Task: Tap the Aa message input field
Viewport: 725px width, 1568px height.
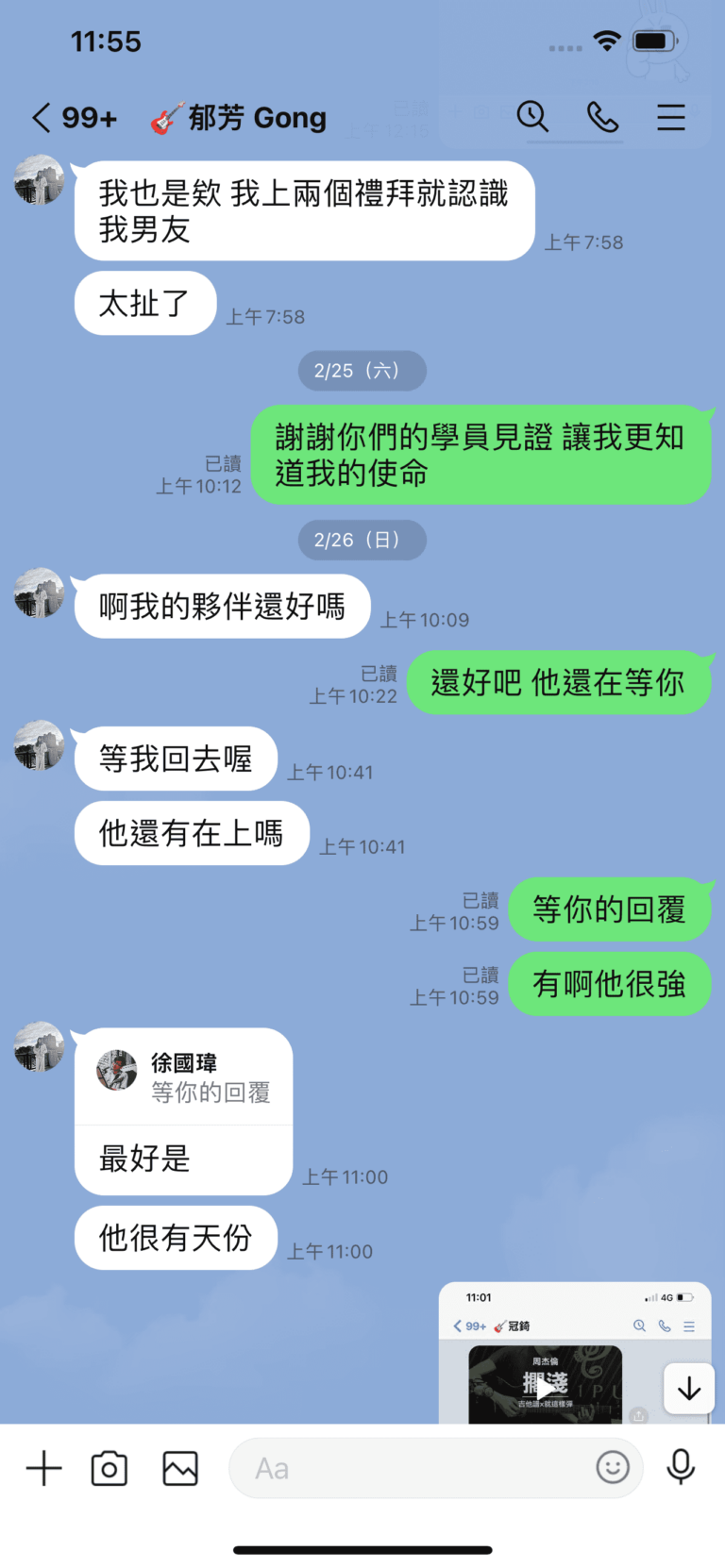Action: (x=406, y=1468)
